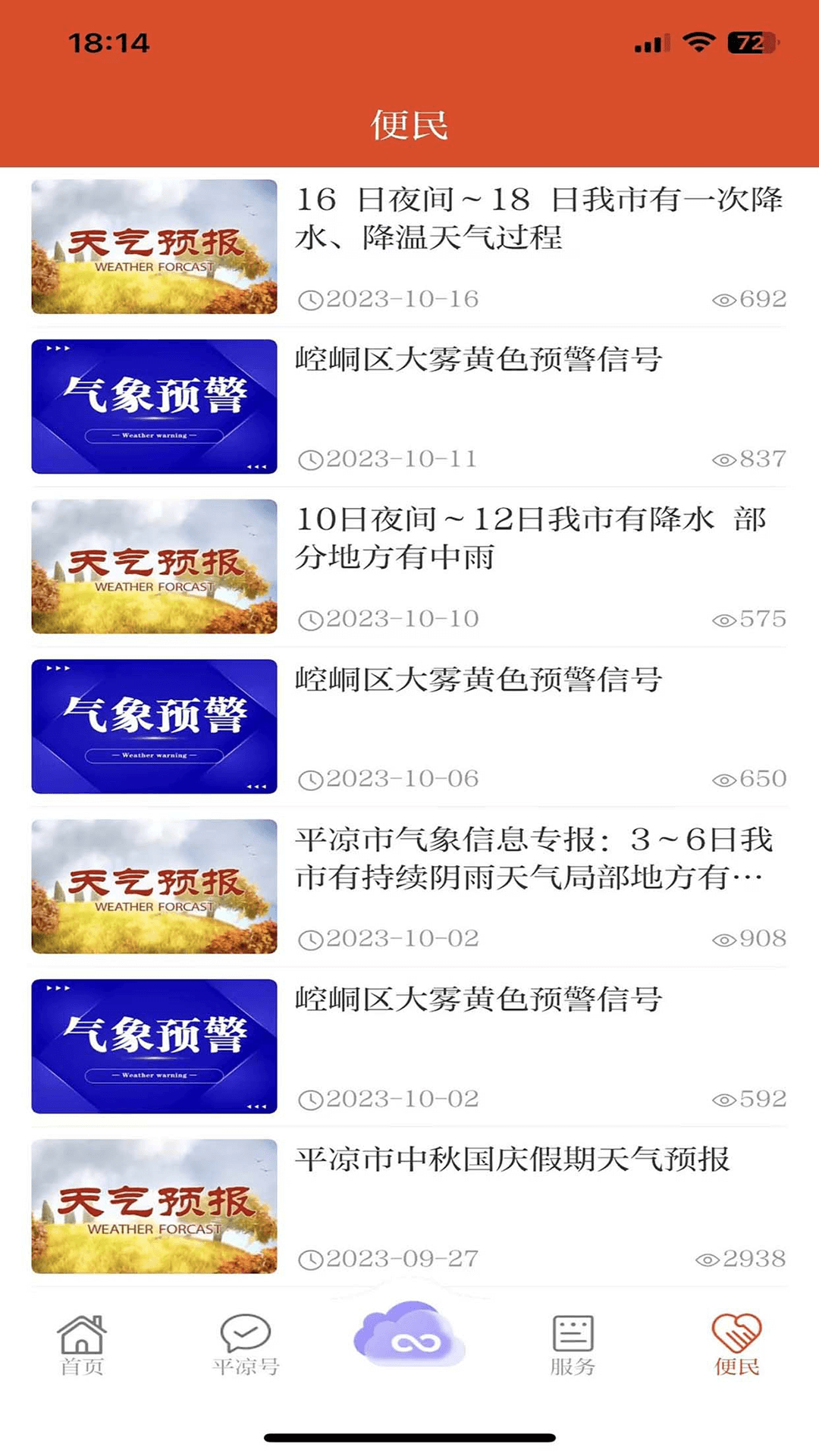The width and height of the screenshot is (819, 1456).
Task: Open the 崆峒区大雾黄色预警信号 dated 2023-10-11
Action: tap(478, 362)
